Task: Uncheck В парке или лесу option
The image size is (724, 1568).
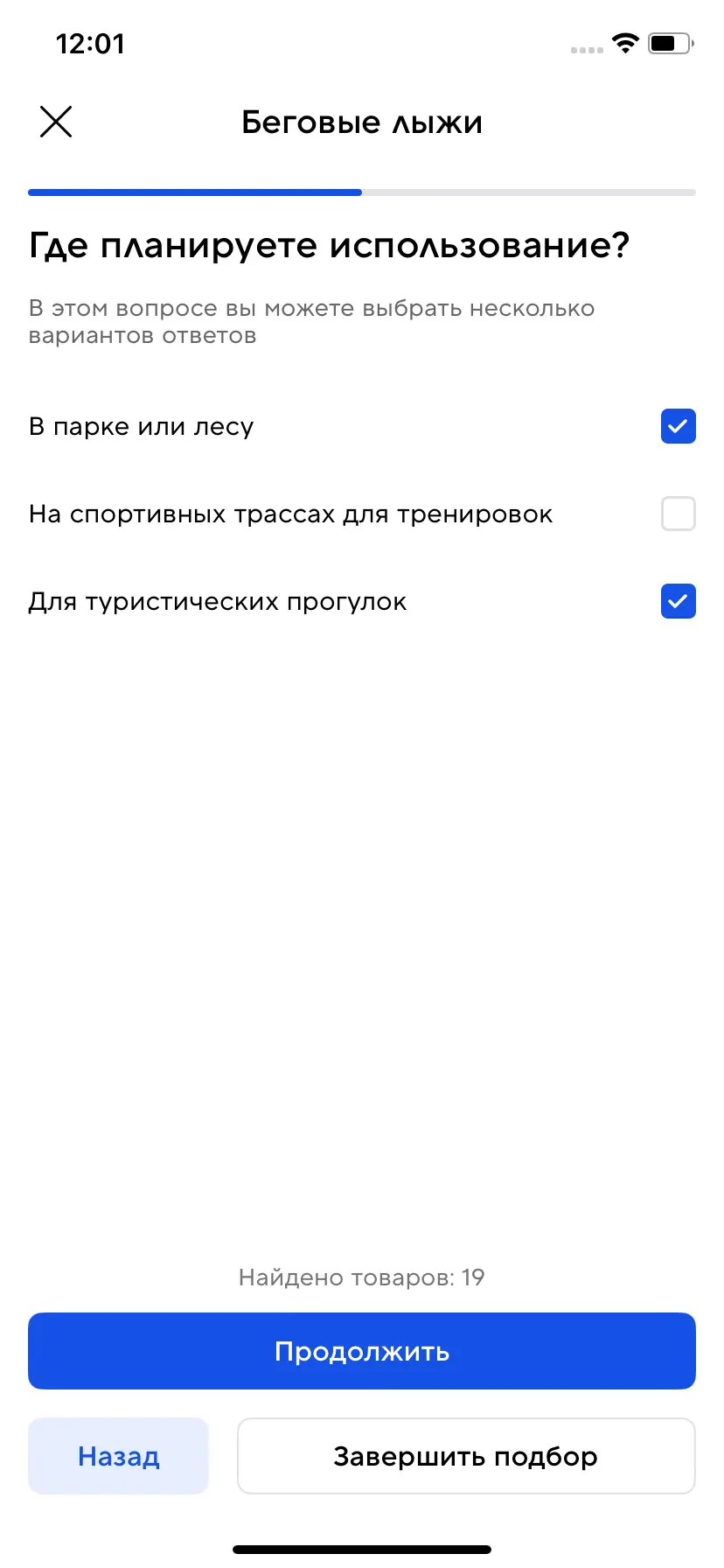Action: coord(678,427)
